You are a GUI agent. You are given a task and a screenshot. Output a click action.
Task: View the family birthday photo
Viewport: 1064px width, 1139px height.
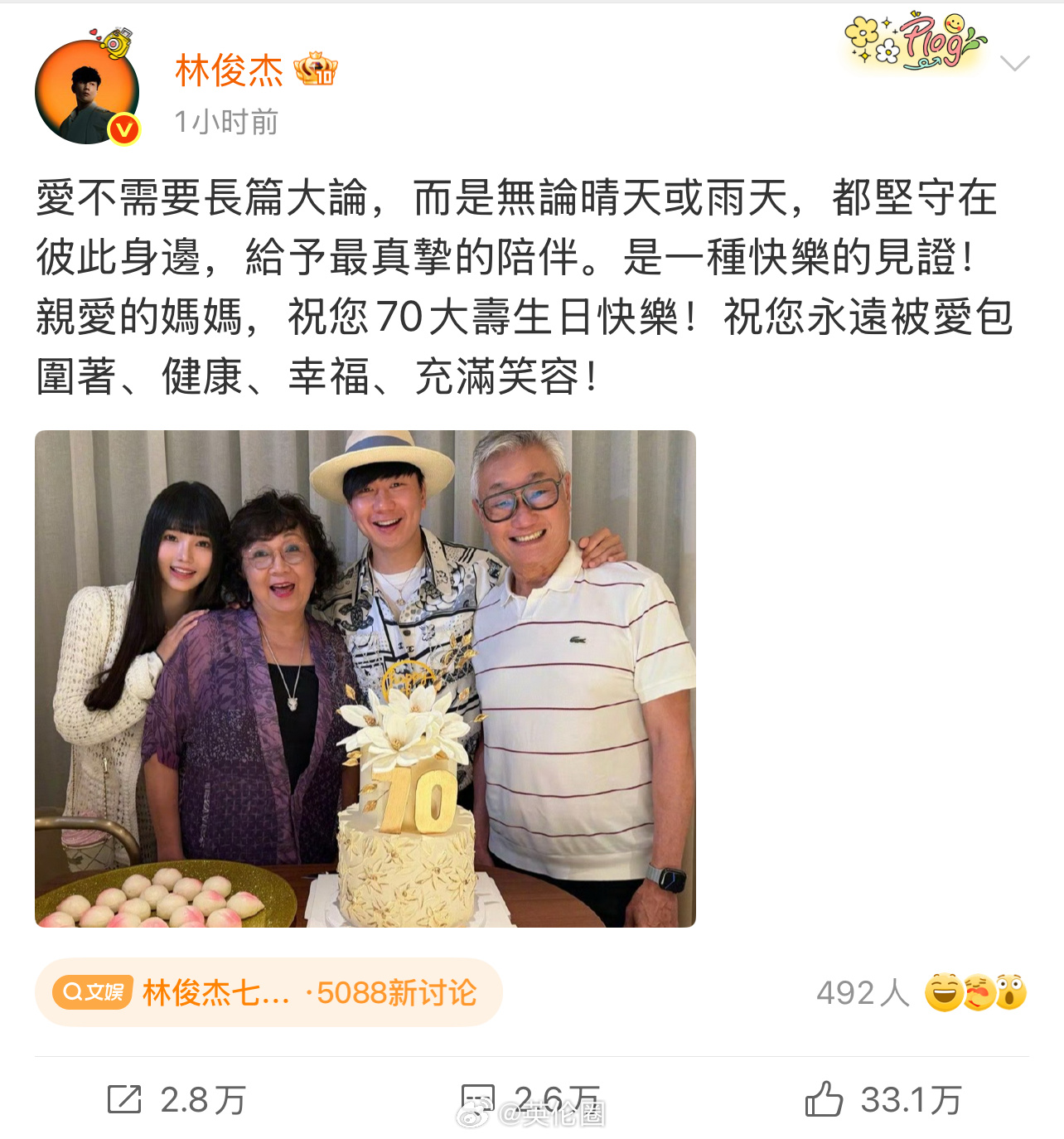pyautogui.click(x=365, y=678)
